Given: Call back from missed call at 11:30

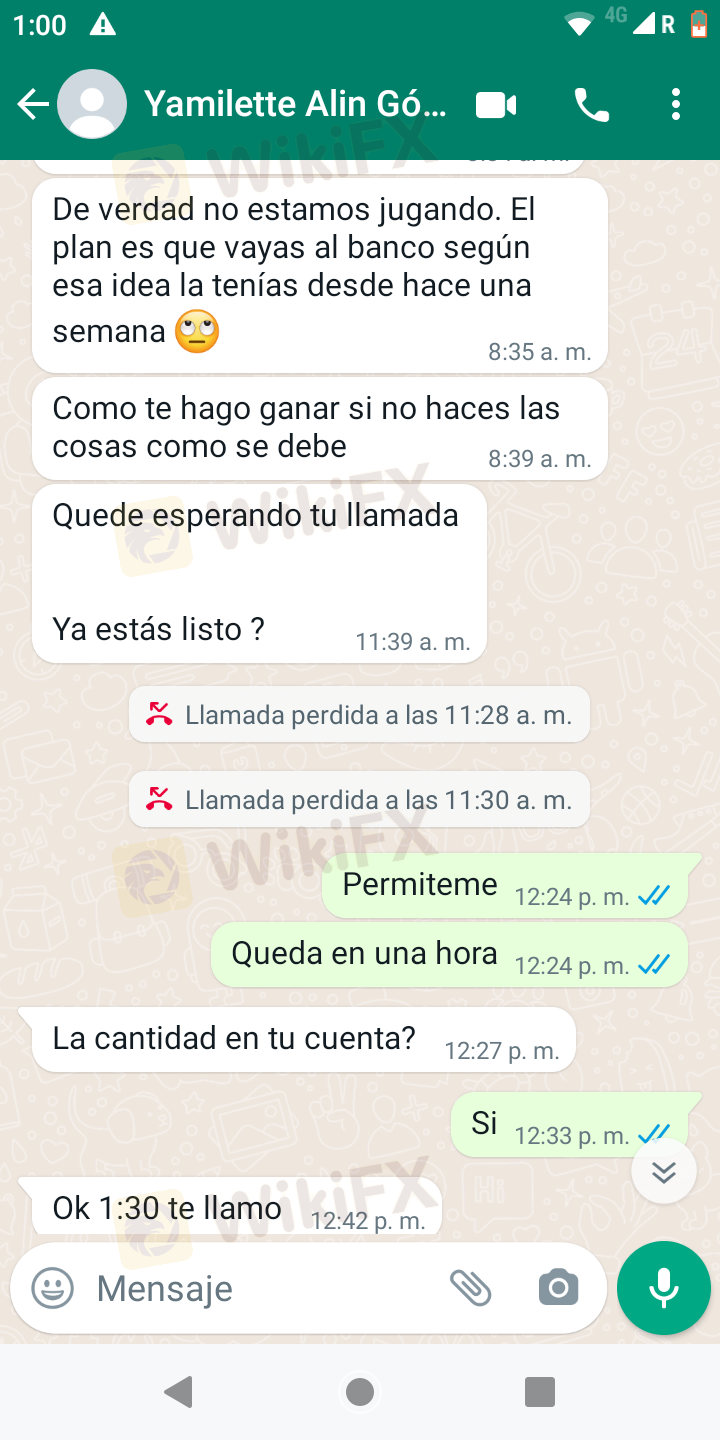Looking at the screenshot, I should 359,800.
